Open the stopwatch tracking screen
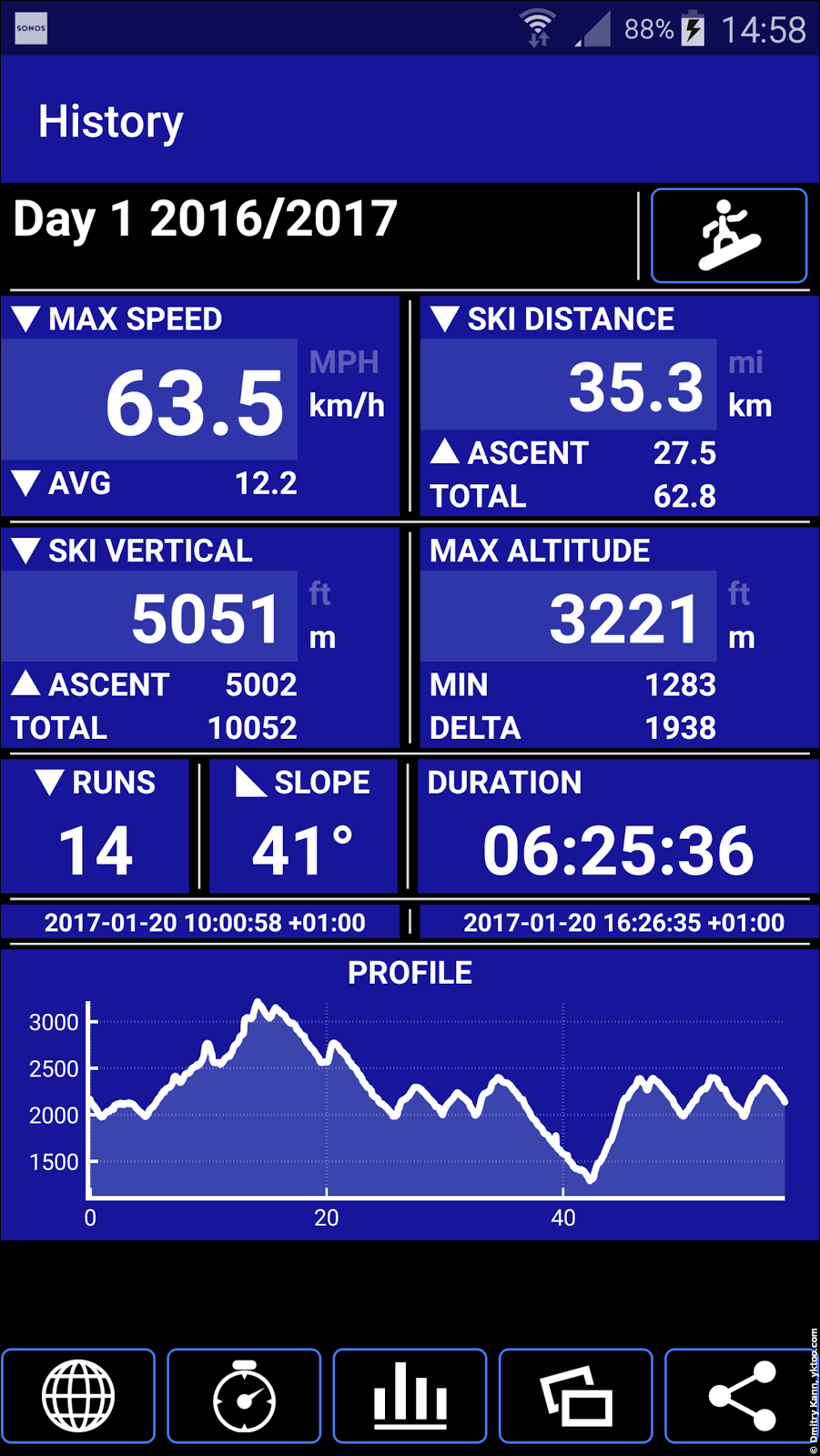820x1456 pixels. (x=244, y=1396)
